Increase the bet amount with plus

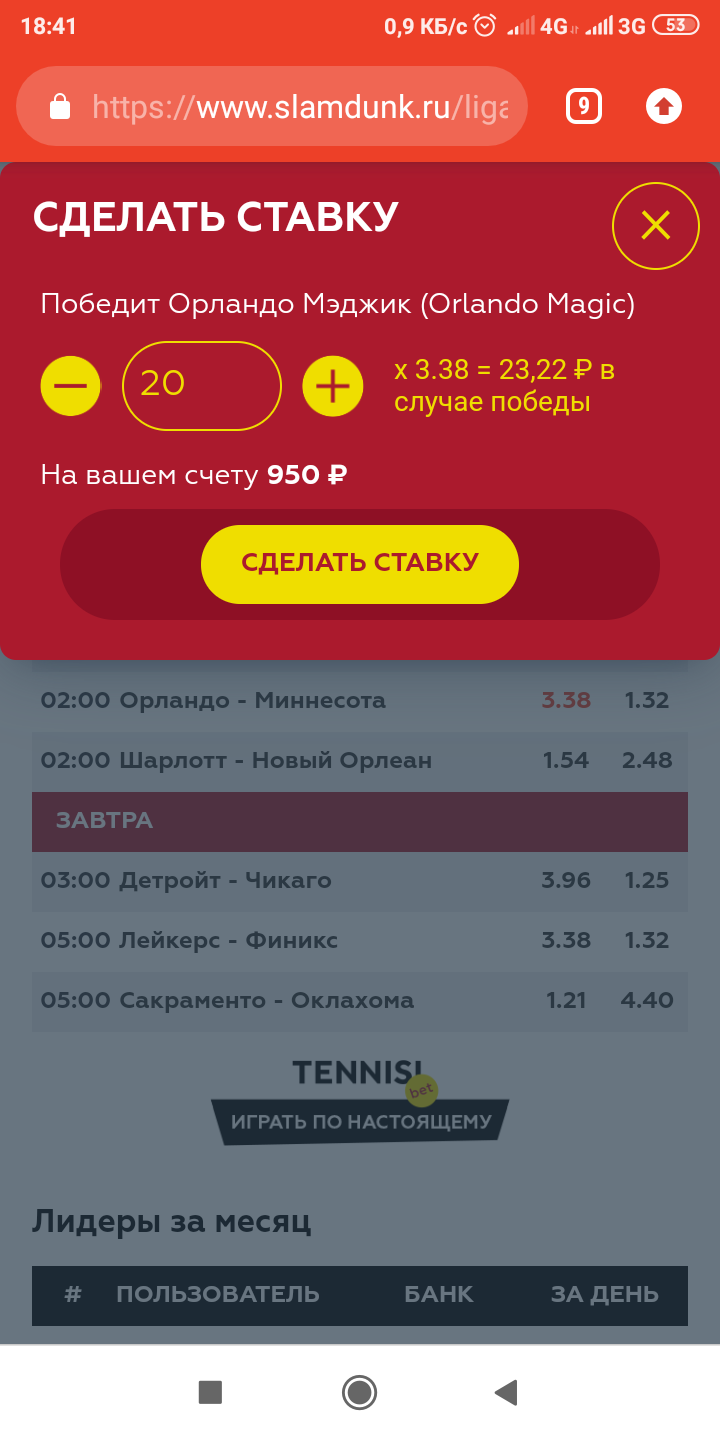pyautogui.click(x=333, y=386)
